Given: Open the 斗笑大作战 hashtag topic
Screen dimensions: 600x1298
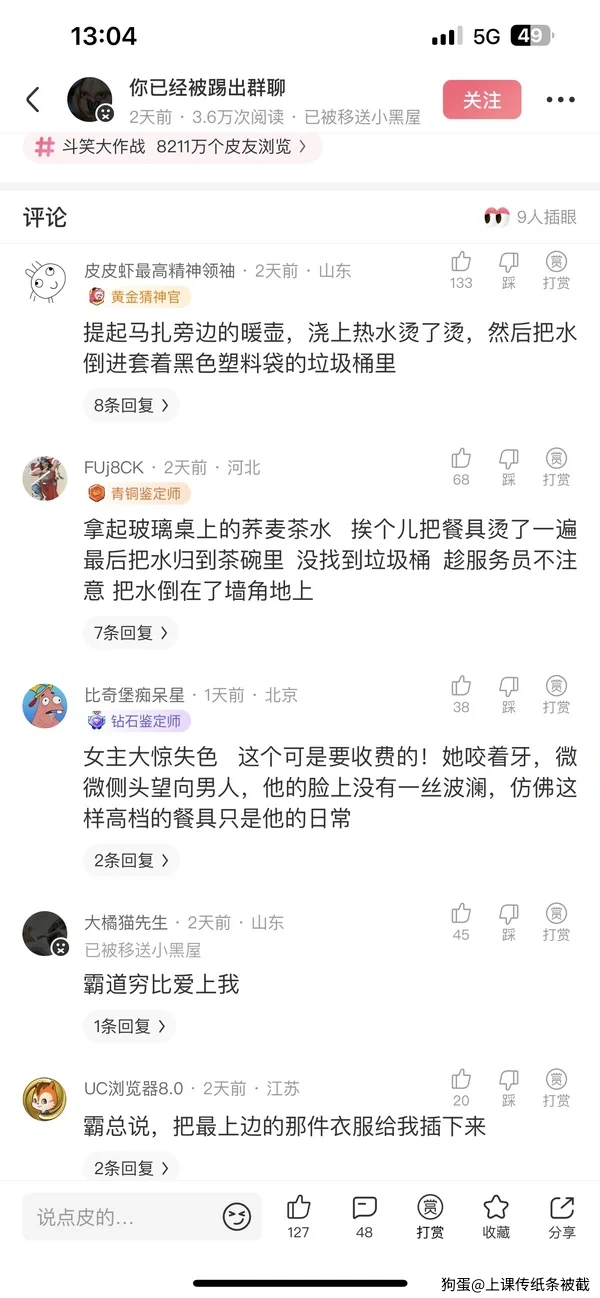Looking at the screenshot, I should coord(172,147).
